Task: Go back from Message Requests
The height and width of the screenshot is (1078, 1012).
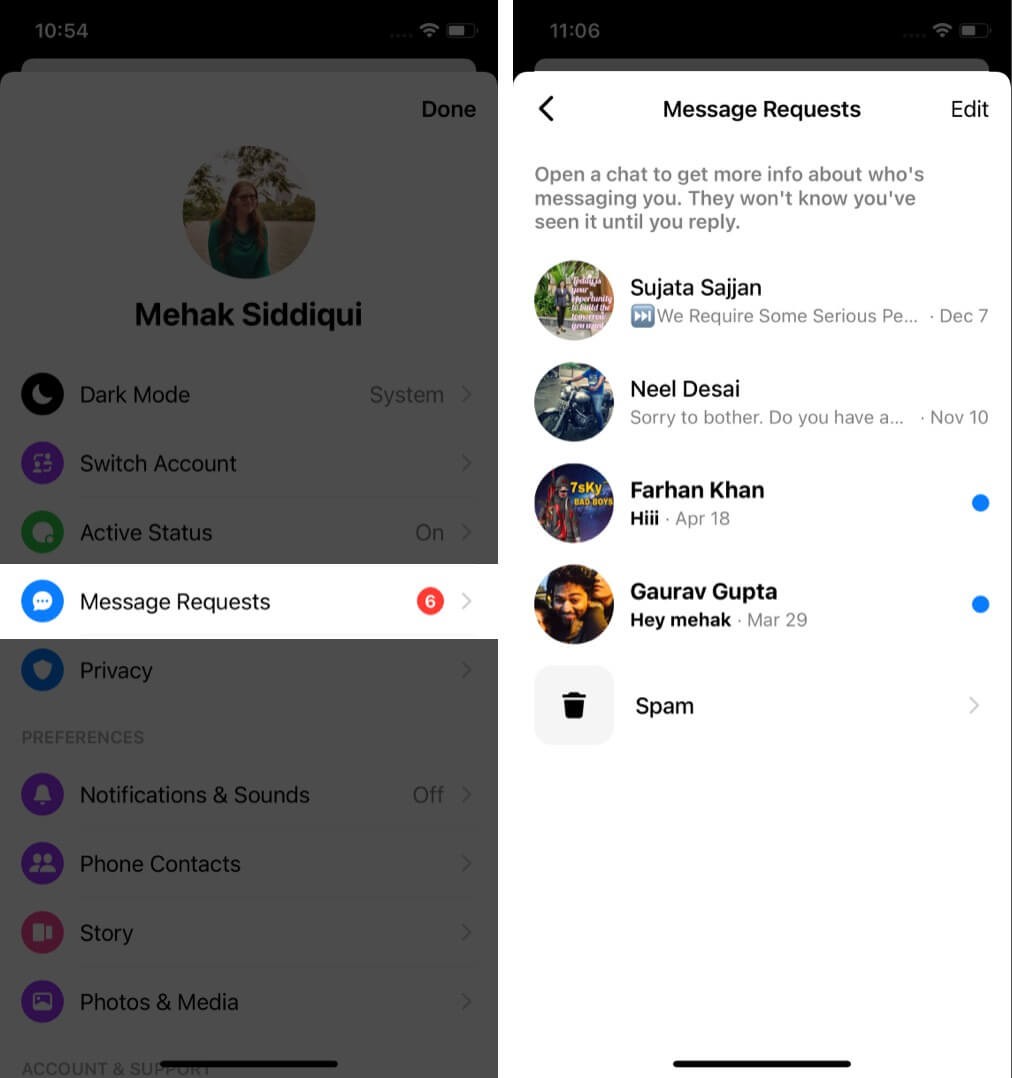Action: point(546,109)
